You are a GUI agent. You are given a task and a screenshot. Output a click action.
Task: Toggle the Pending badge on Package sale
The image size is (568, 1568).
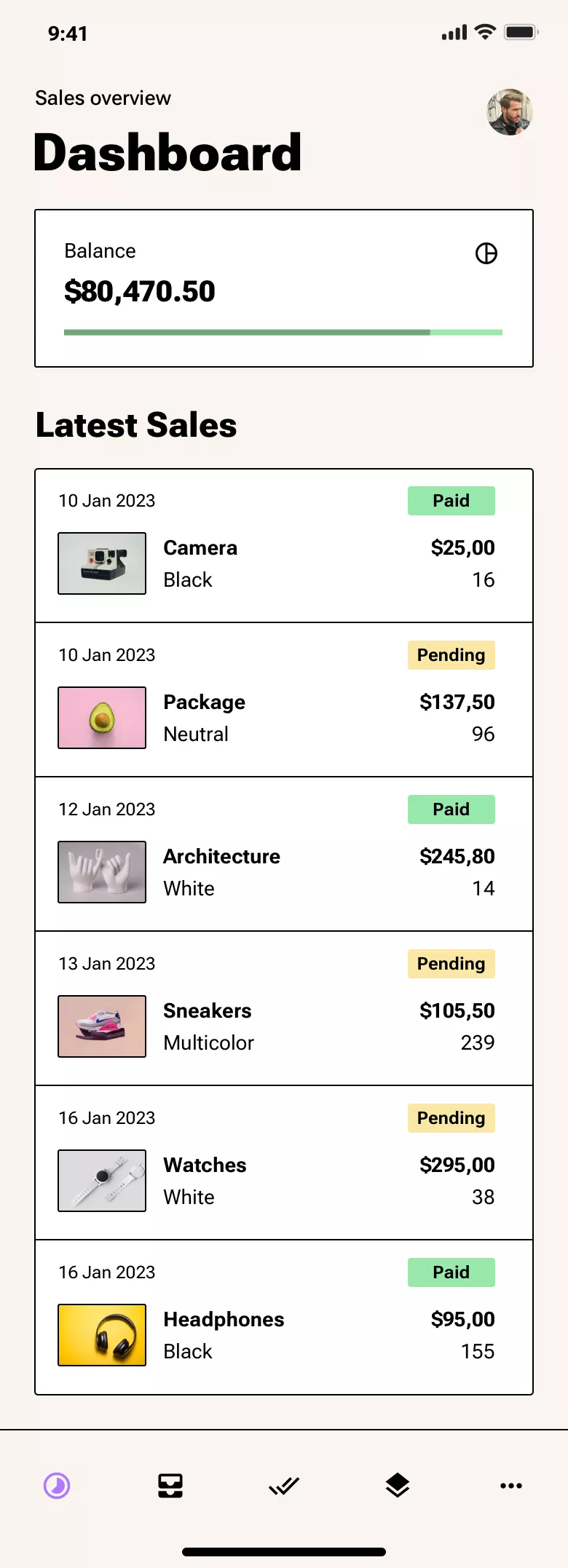(x=451, y=654)
